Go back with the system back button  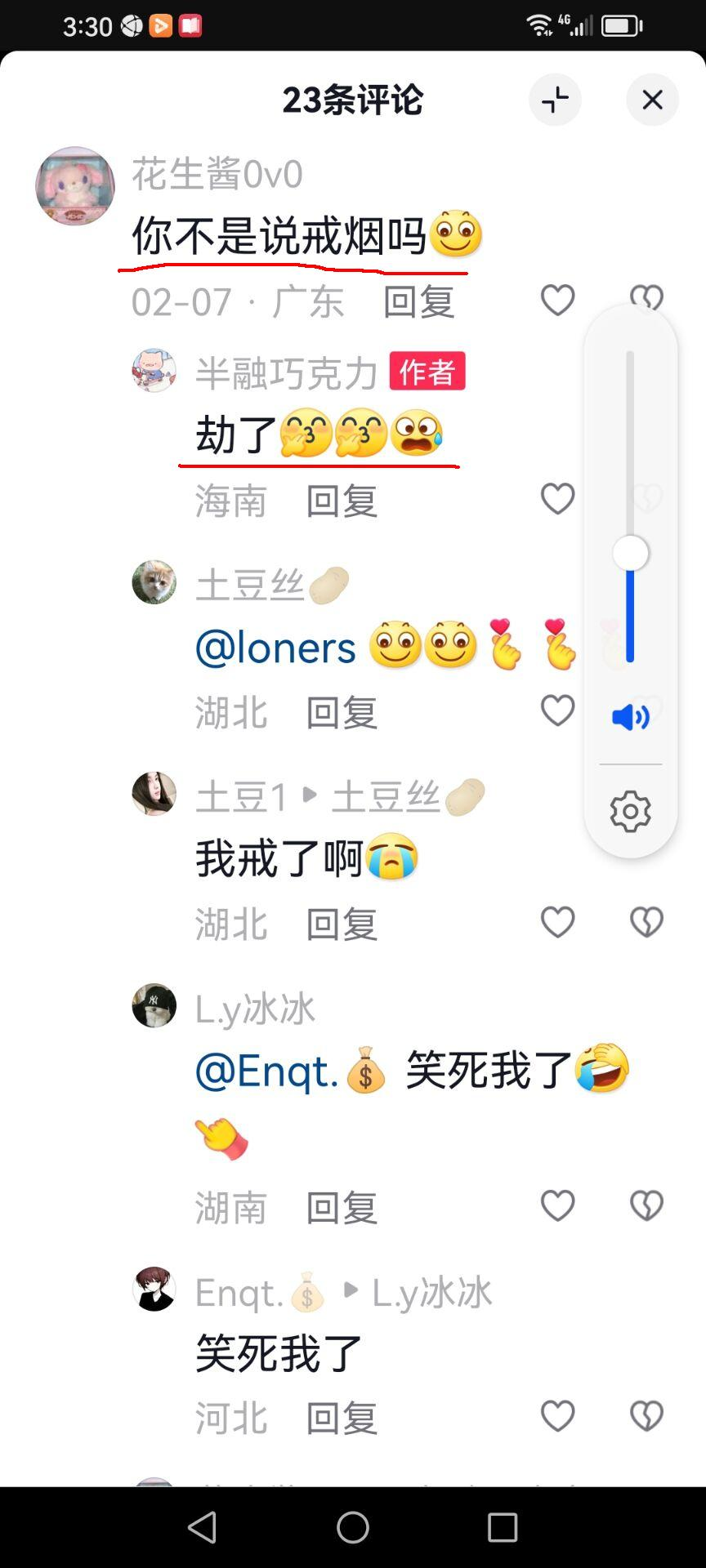tap(202, 1527)
